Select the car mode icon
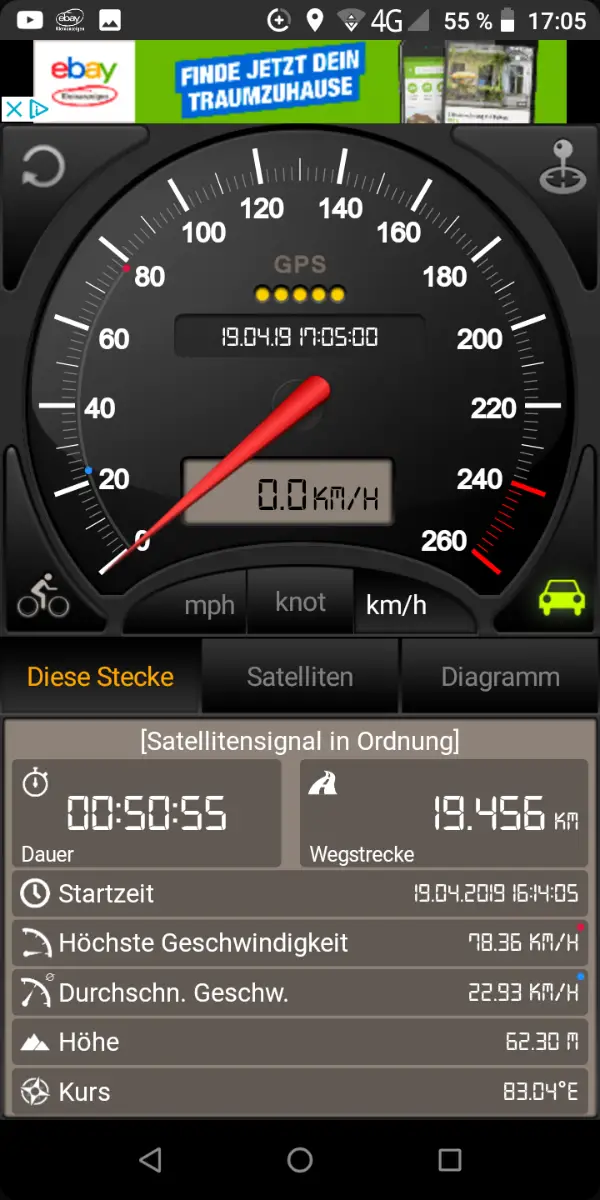The height and width of the screenshot is (1200, 600). pos(561,597)
